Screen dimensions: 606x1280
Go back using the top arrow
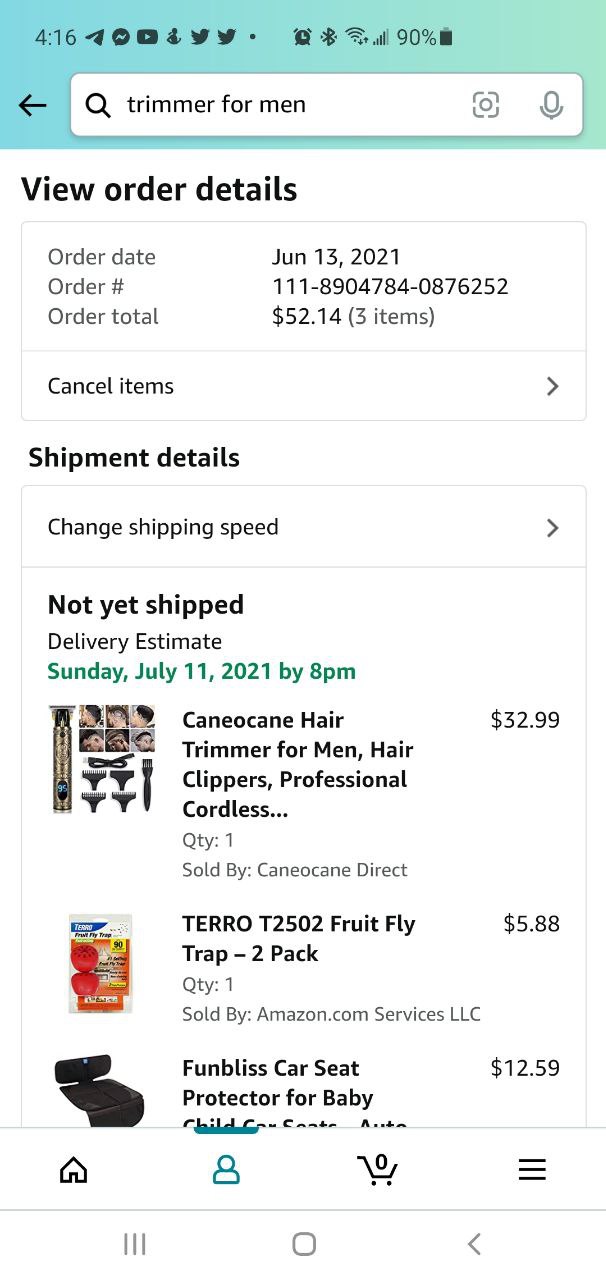(x=33, y=105)
